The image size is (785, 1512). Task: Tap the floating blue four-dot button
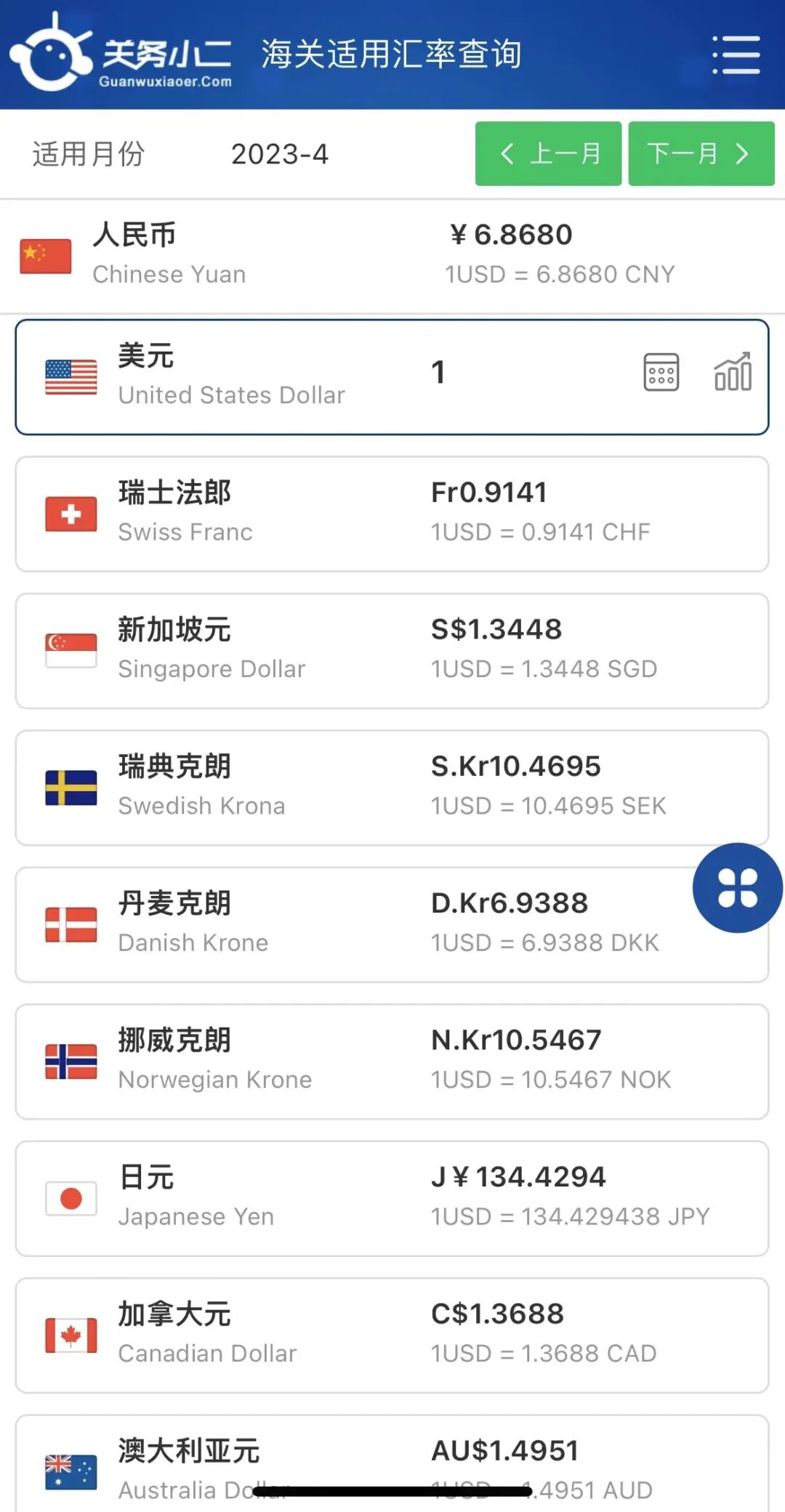click(x=737, y=888)
